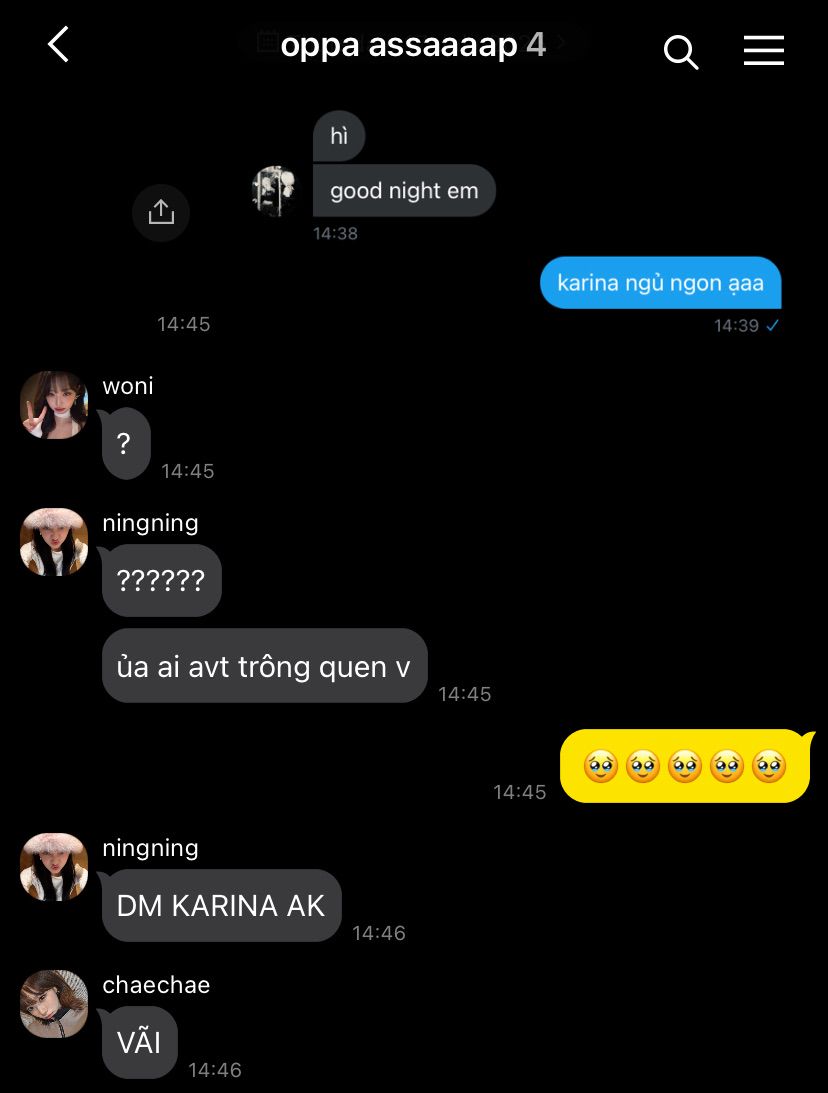Open the chat menu
This screenshot has height=1093, width=828.
pyautogui.click(x=763, y=50)
